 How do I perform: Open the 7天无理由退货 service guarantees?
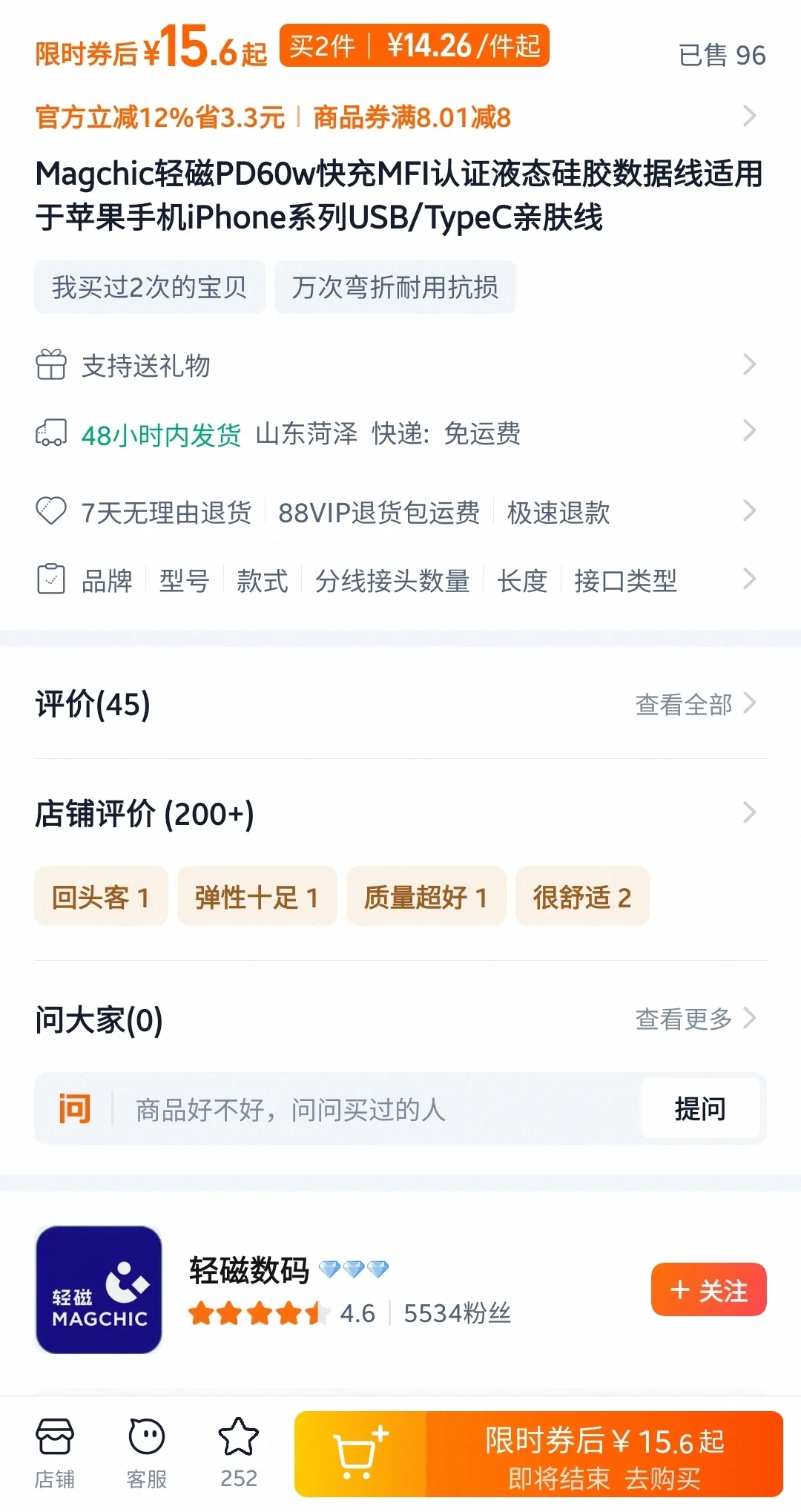tap(400, 512)
